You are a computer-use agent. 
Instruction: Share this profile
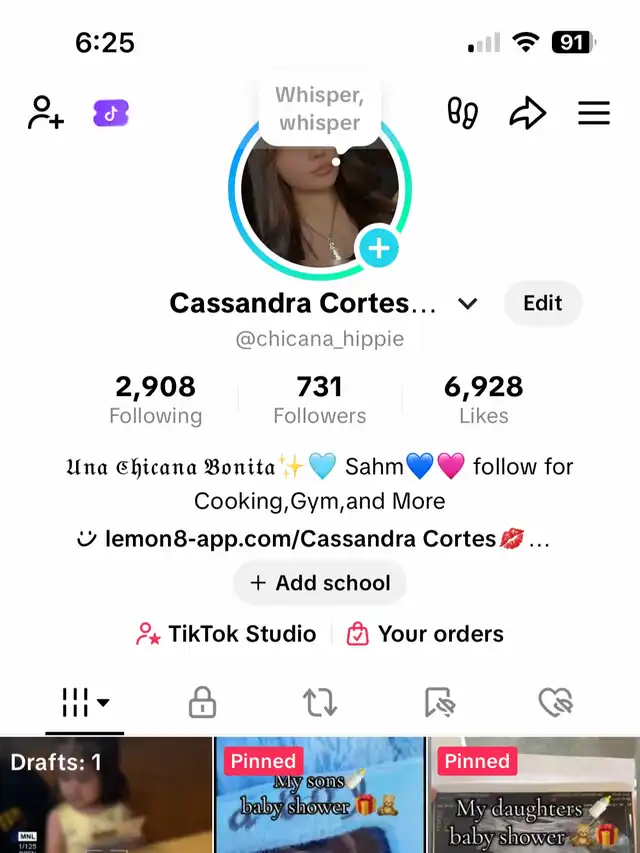(x=527, y=113)
